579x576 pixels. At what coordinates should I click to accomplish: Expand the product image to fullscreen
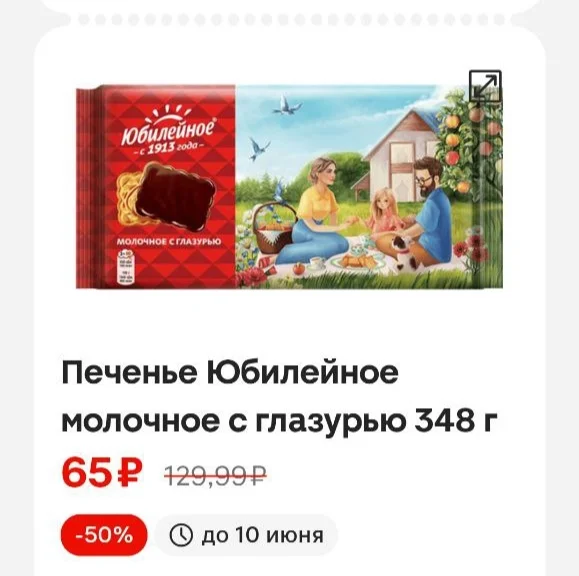485,86
